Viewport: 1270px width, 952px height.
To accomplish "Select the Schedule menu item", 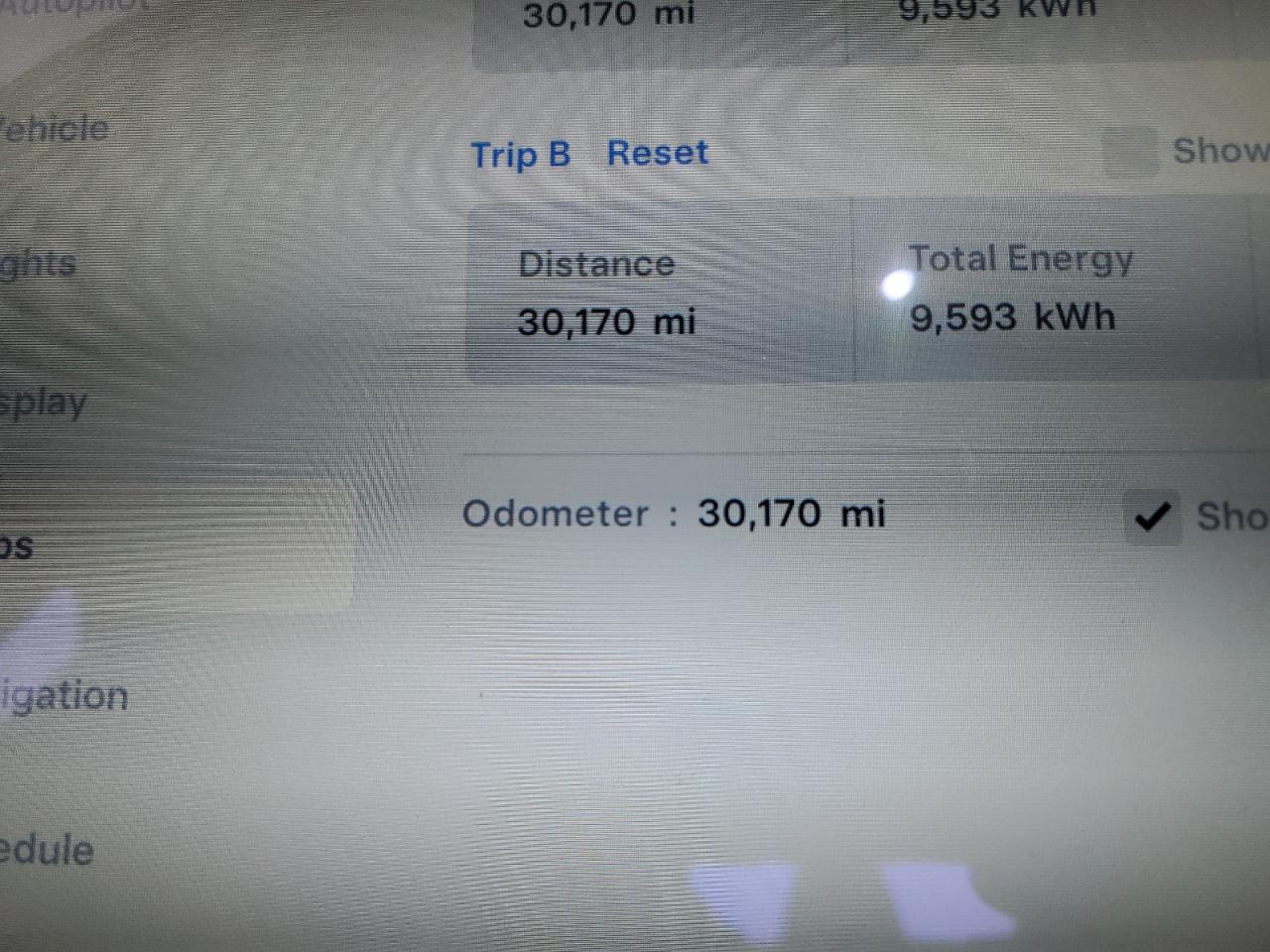I will [x=48, y=851].
